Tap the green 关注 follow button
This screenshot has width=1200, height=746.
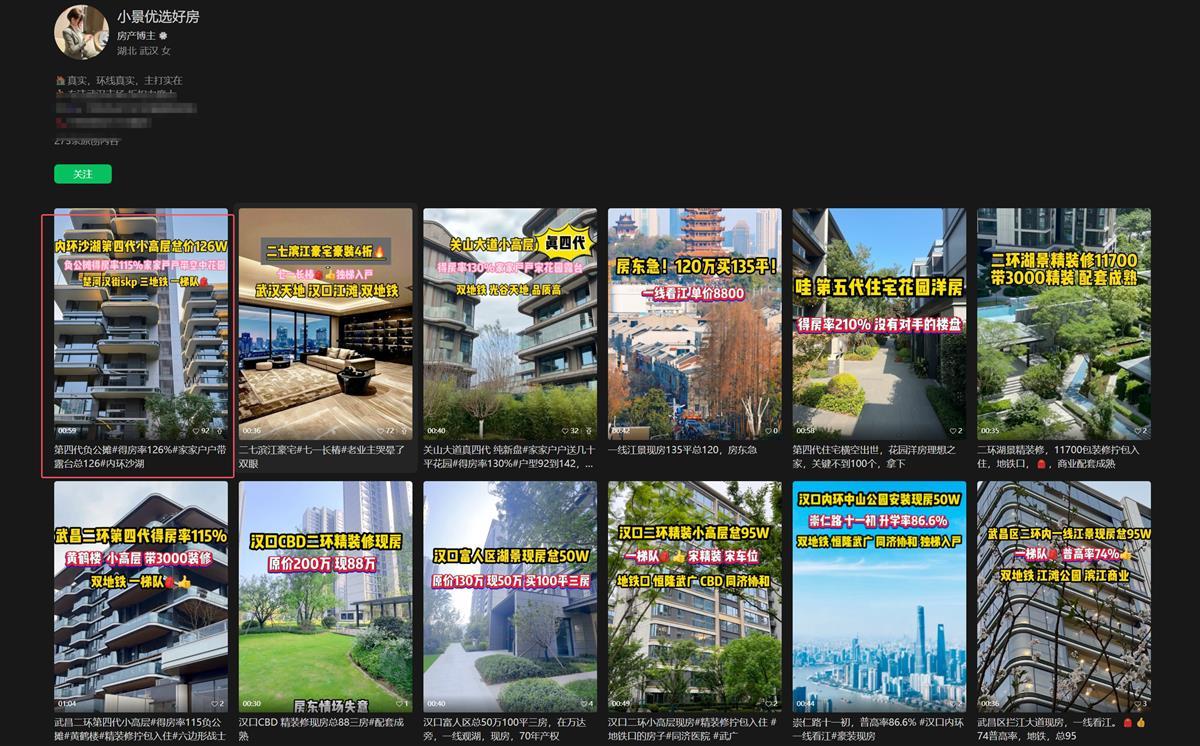(83, 174)
